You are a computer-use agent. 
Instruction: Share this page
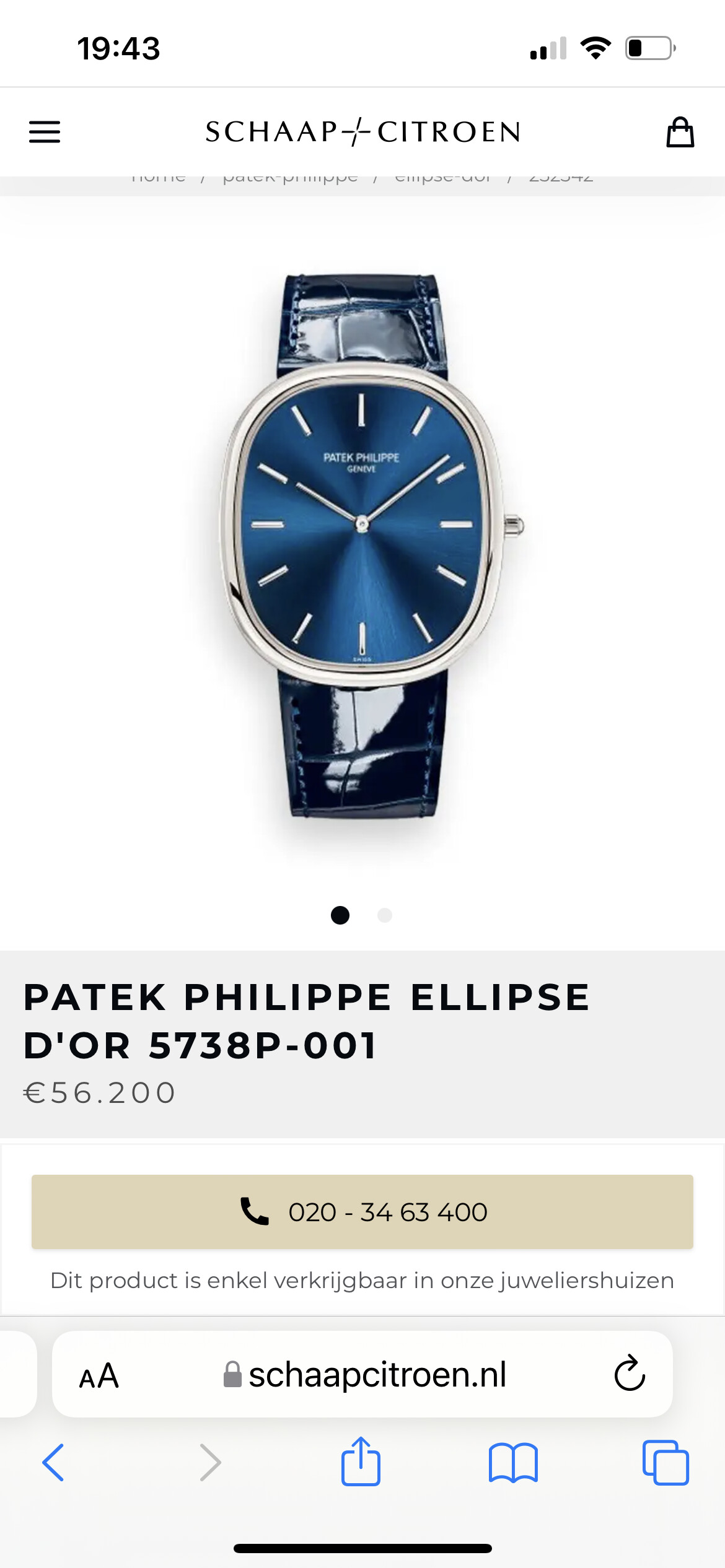pyautogui.click(x=361, y=1461)
